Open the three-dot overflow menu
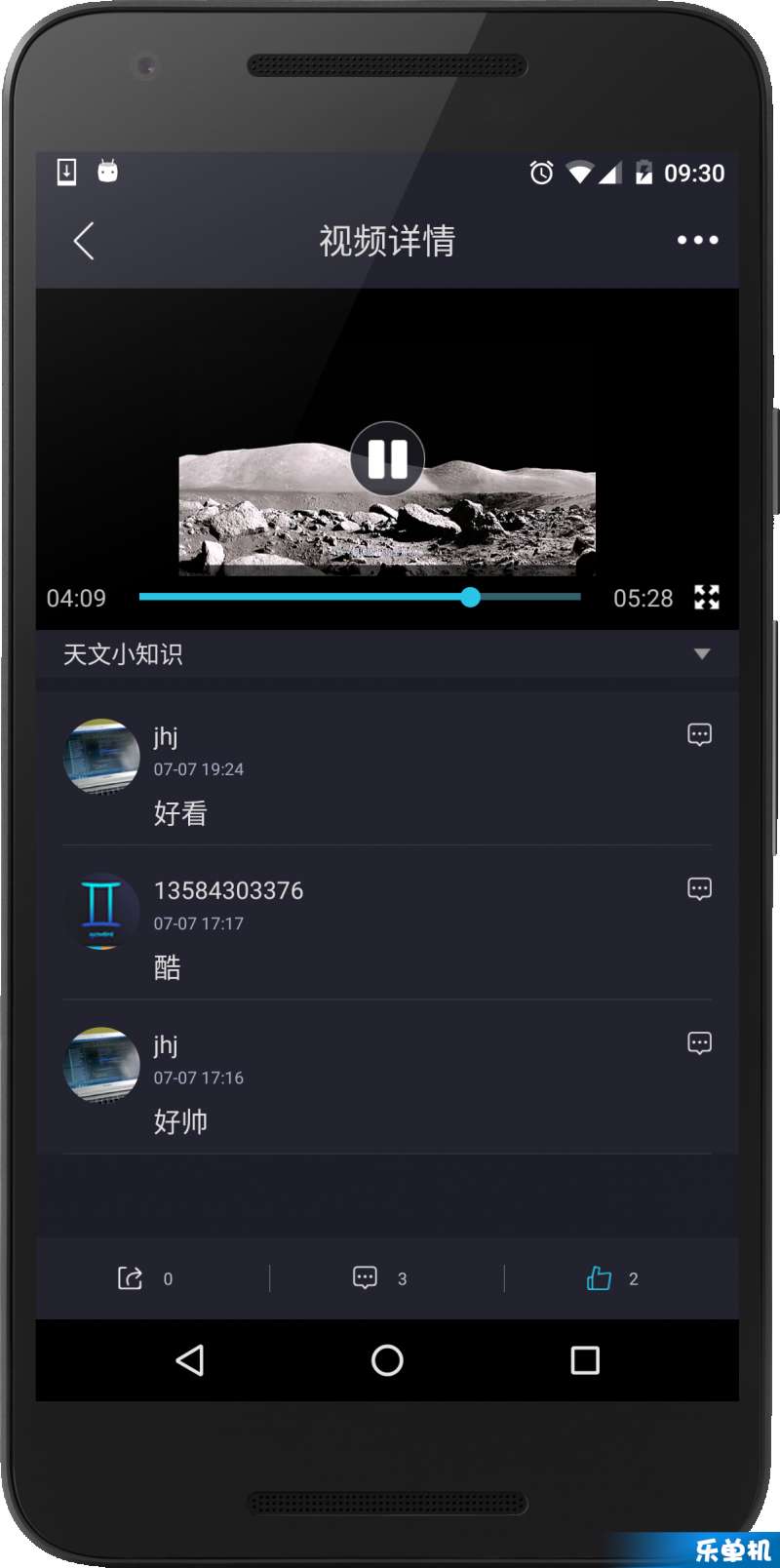The image size is (780, 1568). click(x=698, y=240)
